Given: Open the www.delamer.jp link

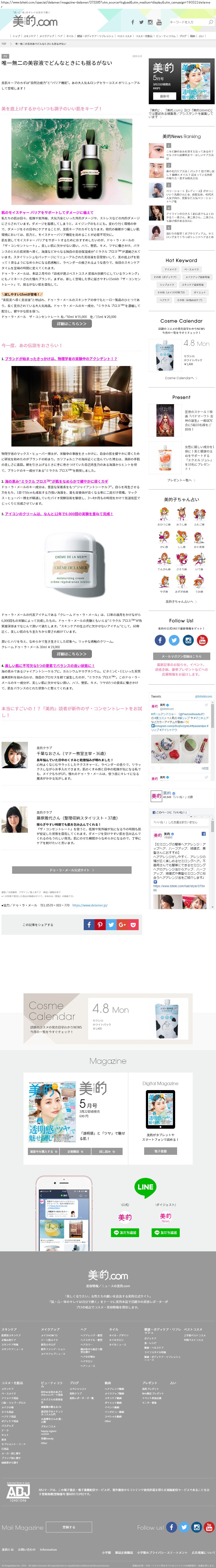Looking at the screenshot, I should click(x=90, y=905).
